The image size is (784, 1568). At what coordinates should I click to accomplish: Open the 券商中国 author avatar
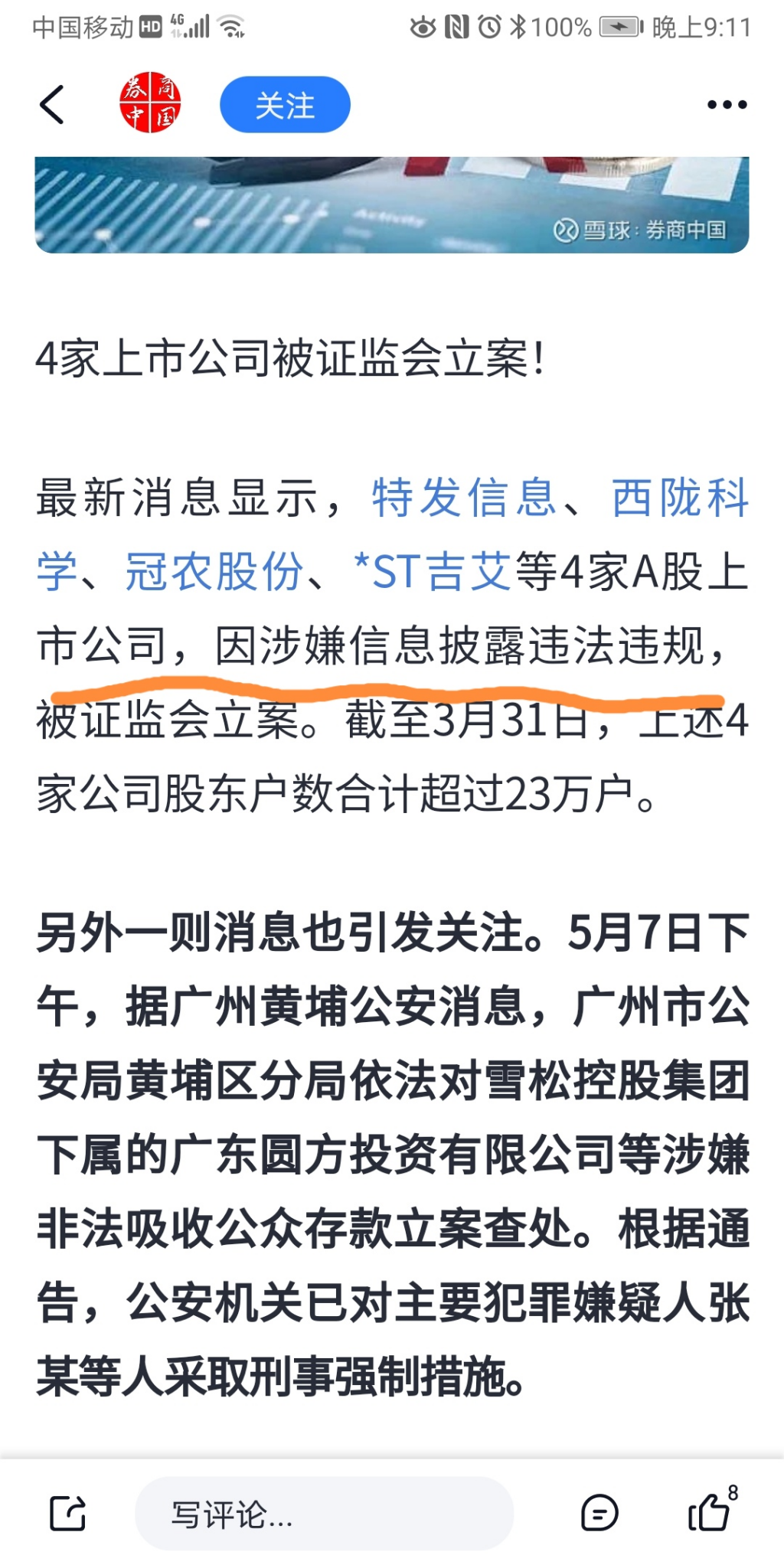[151, 103]
